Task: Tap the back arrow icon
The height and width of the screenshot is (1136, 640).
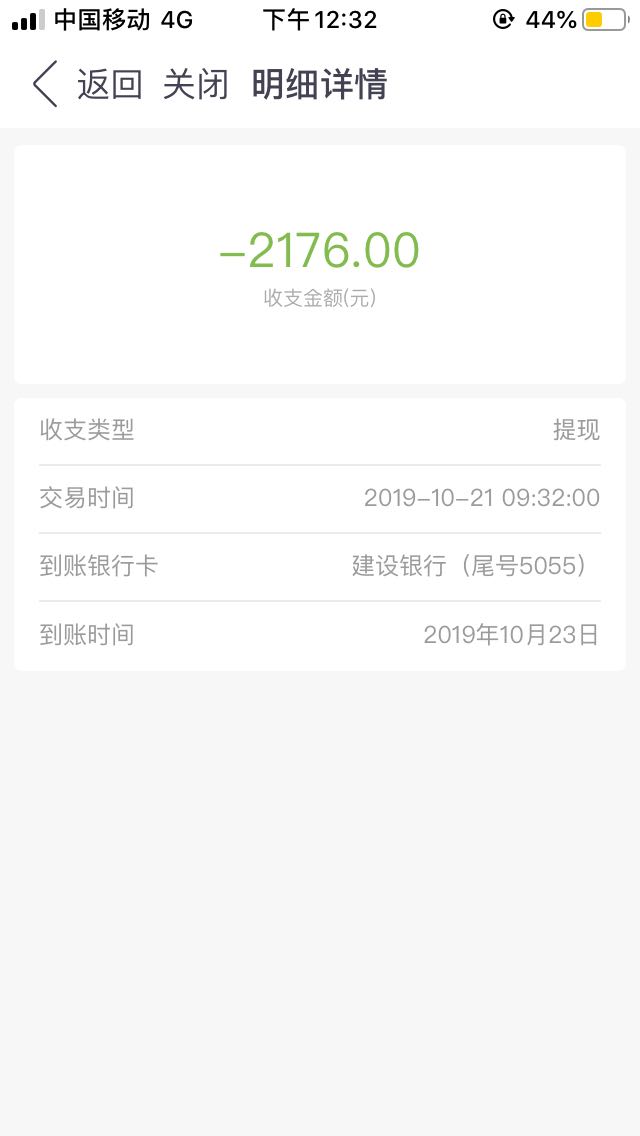Action: point(45,84)
